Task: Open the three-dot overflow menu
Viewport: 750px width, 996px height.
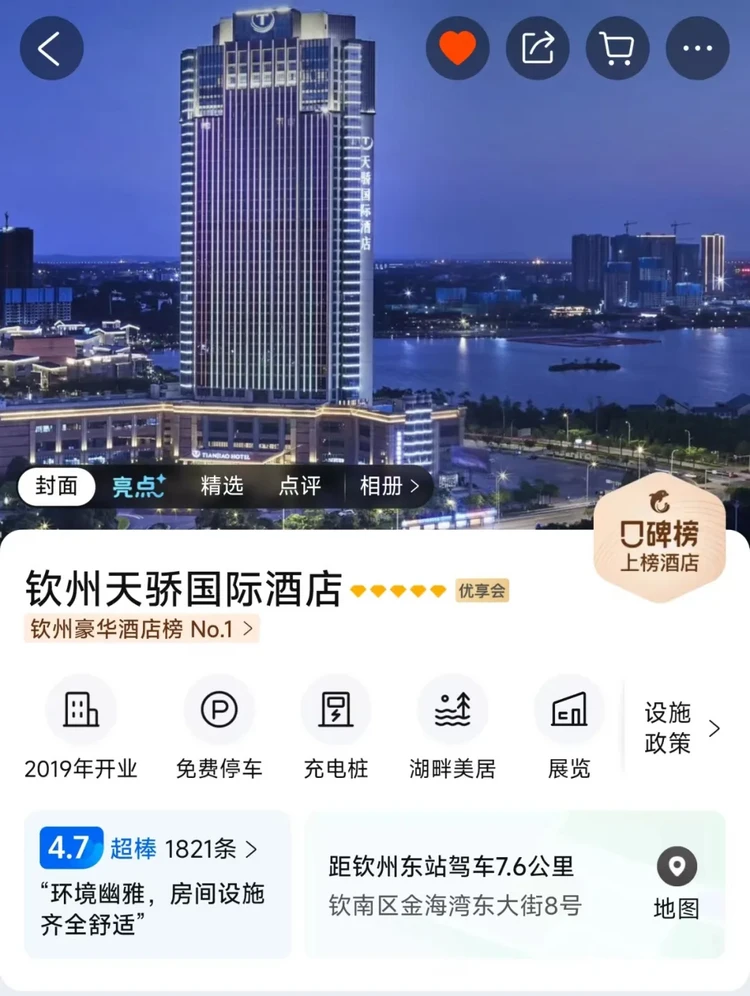Action: tap(698, 48)
